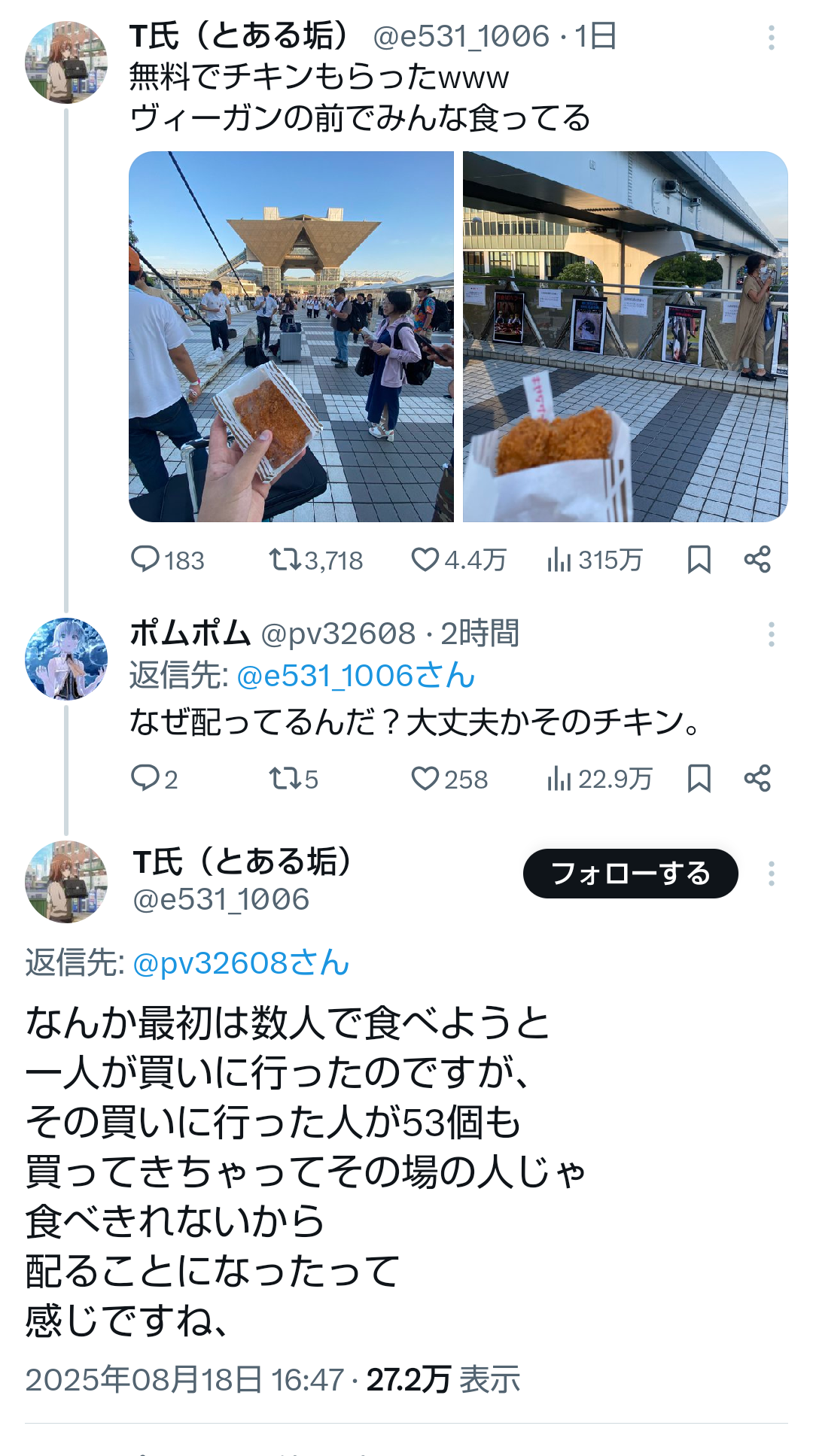The image size is (813, 1456).
Task: Reply to the free chicken tweet with 183 replies
Action: 168,560
